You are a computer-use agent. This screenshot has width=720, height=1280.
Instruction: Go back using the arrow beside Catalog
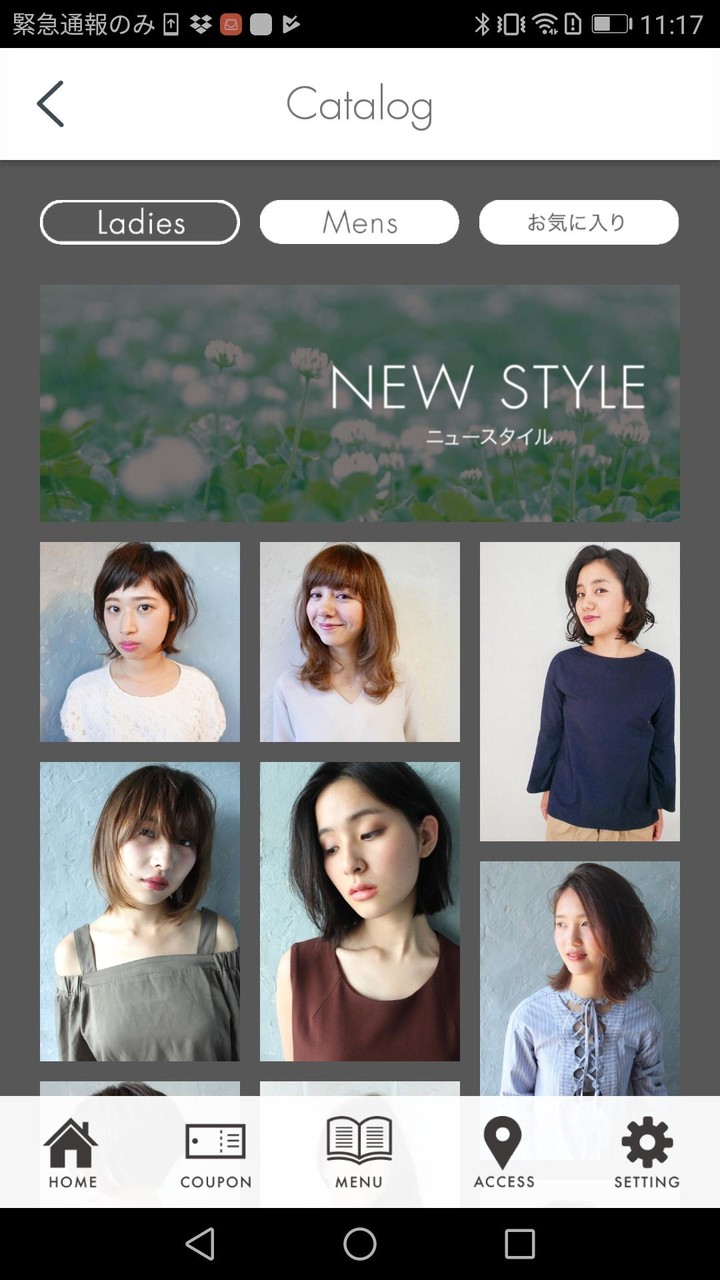50,104
